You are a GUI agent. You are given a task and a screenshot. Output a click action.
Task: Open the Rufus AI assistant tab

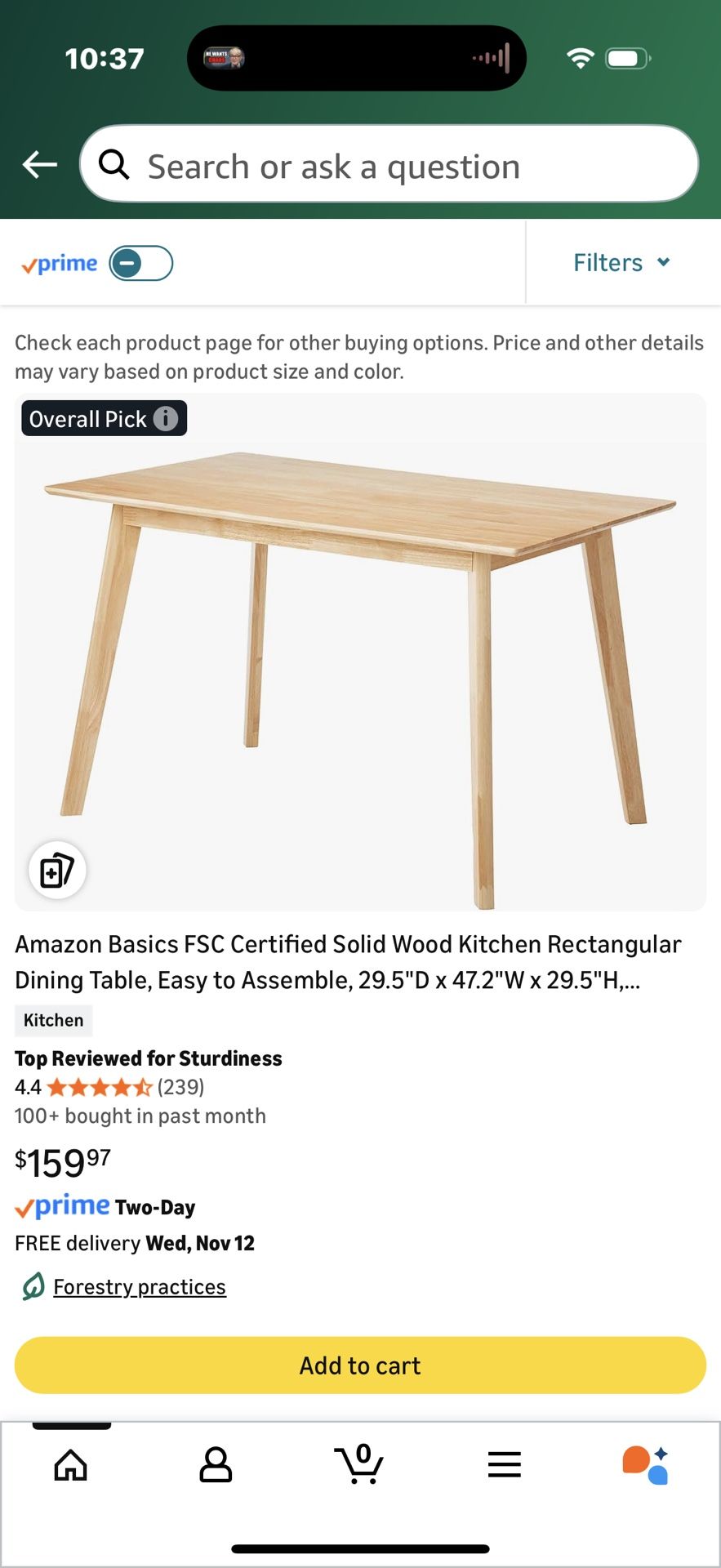pyautogui.click(x=646, y=1465)
